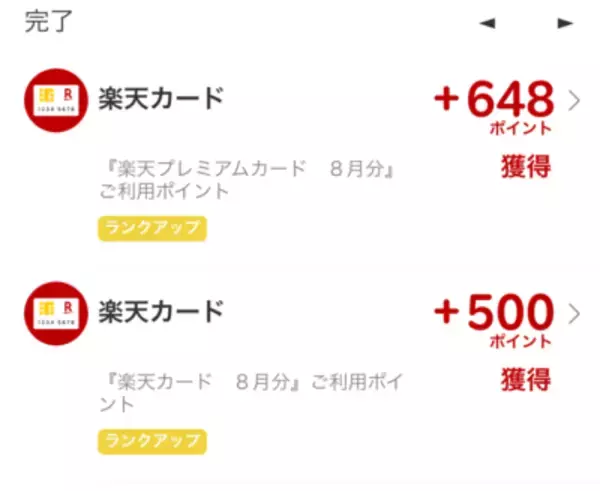The image size is (600, 491).
Task: Go to next item with right arrow
Action: pyautogui.click(x=566, y=24)
